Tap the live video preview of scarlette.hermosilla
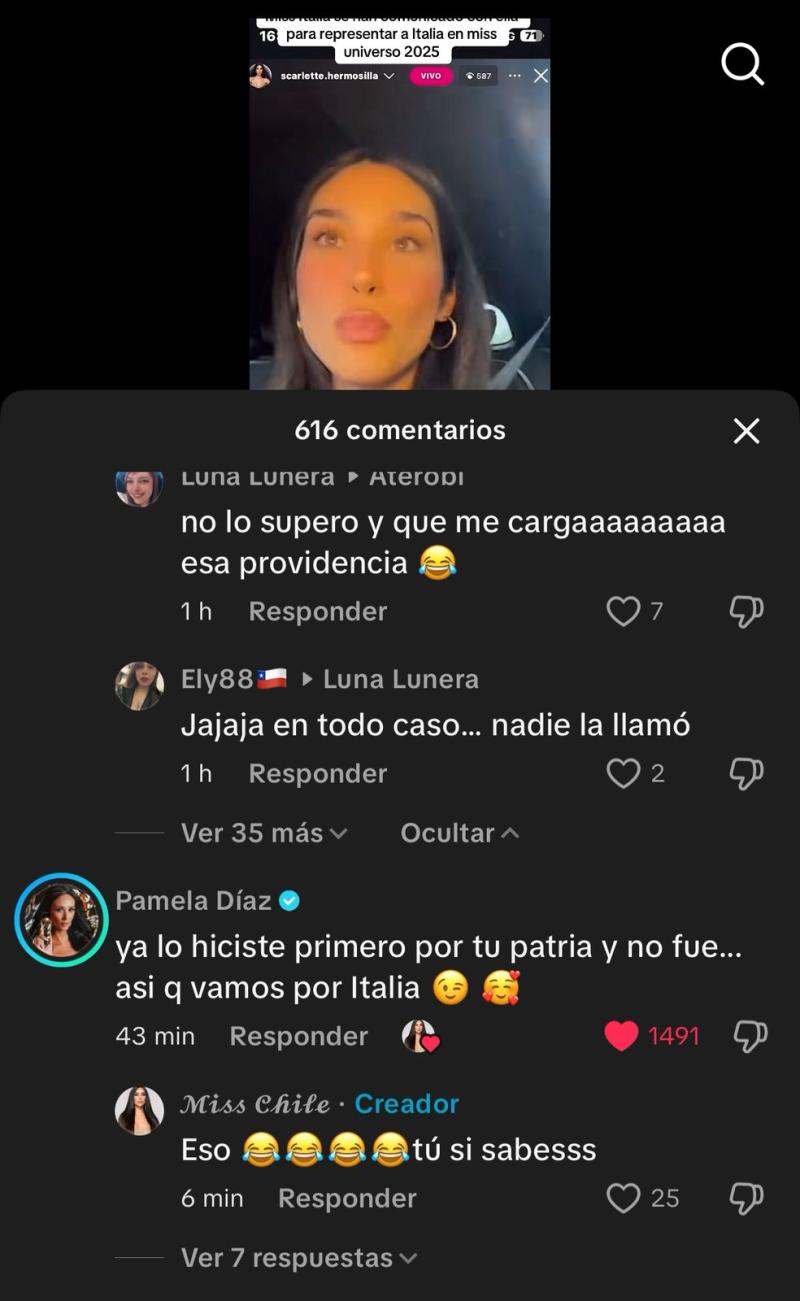Viewport: 800px width, 1301px height. (400, 240)
